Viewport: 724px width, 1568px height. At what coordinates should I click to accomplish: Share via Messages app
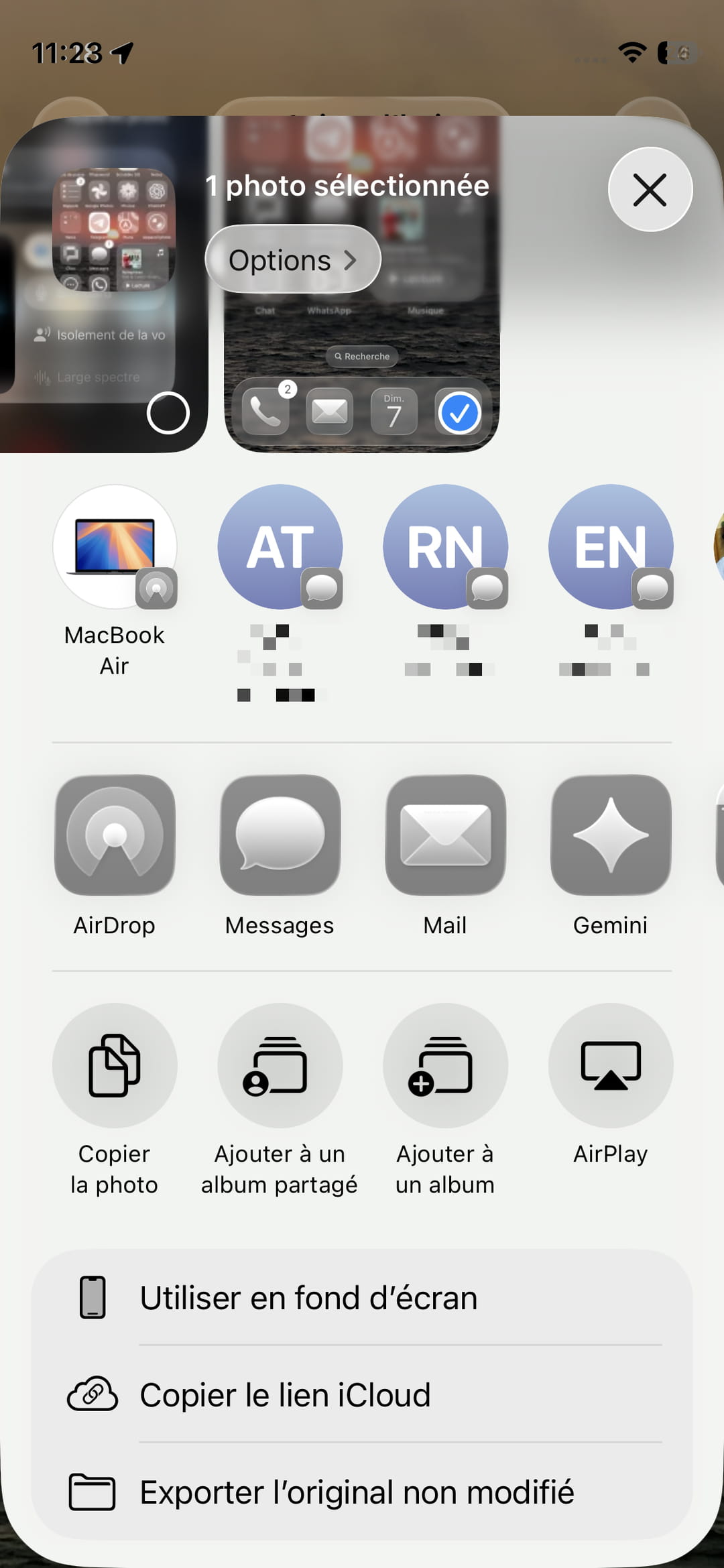280,835
